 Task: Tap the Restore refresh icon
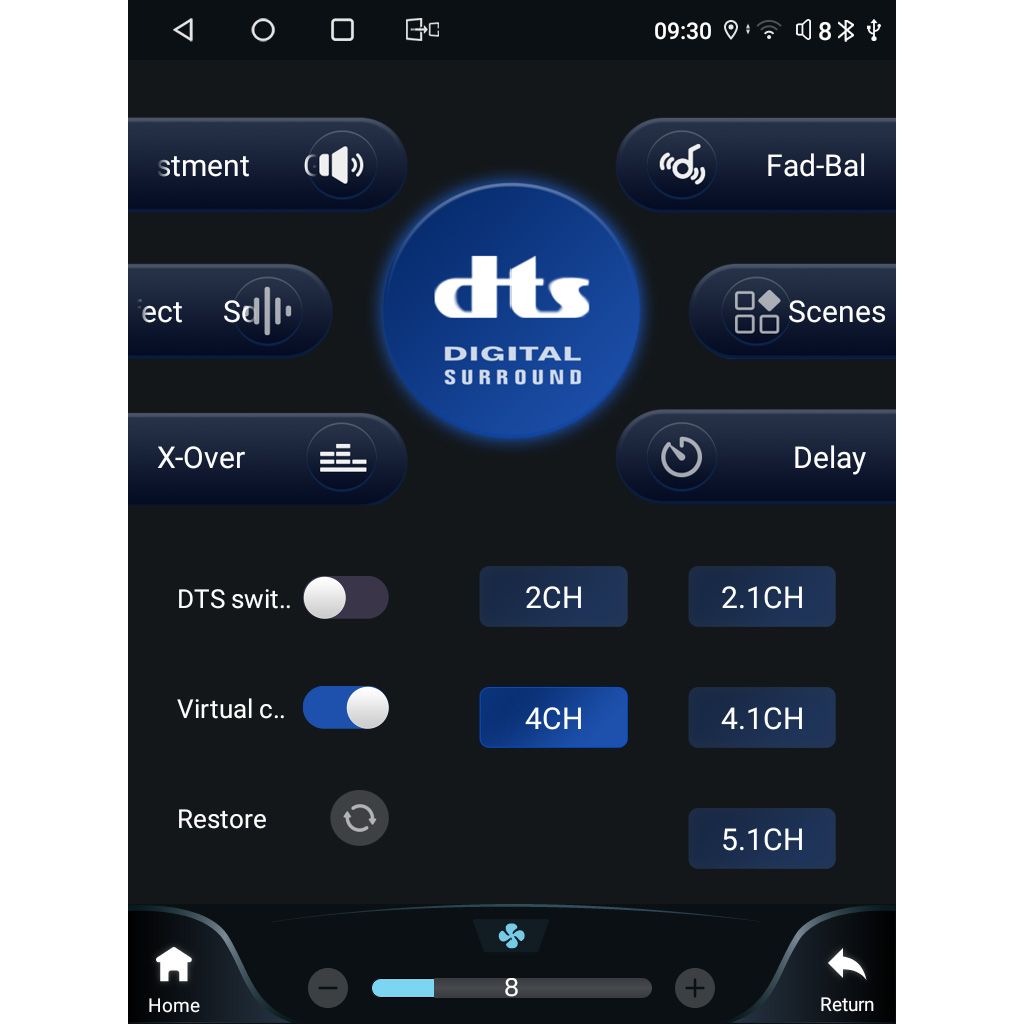coord(359,819)
